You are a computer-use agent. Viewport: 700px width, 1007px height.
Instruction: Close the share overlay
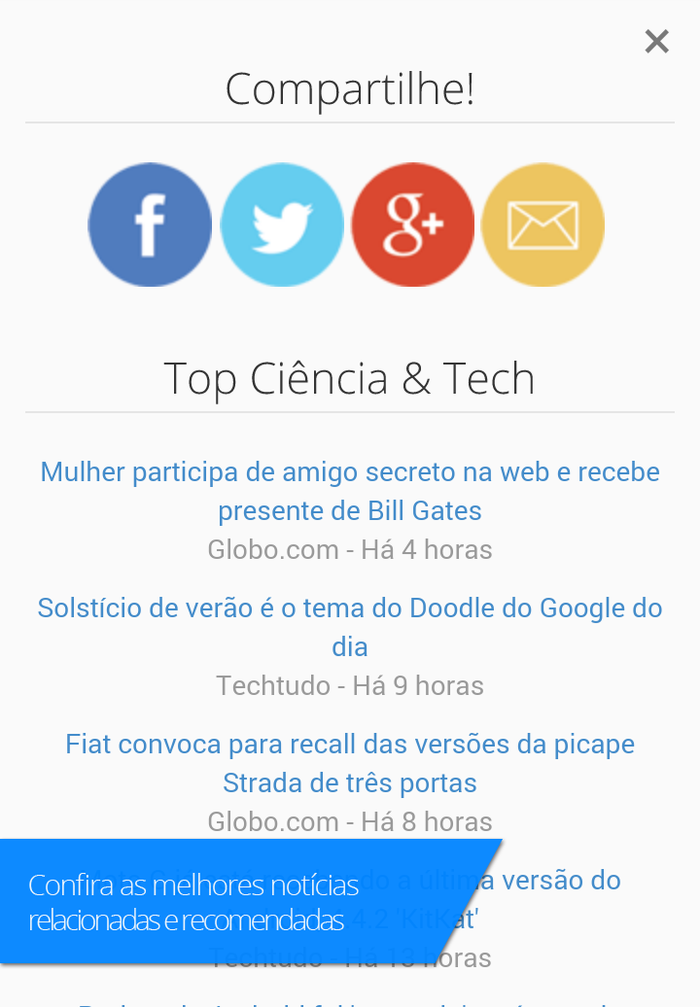pyautogui.click(x=656, y=42)
